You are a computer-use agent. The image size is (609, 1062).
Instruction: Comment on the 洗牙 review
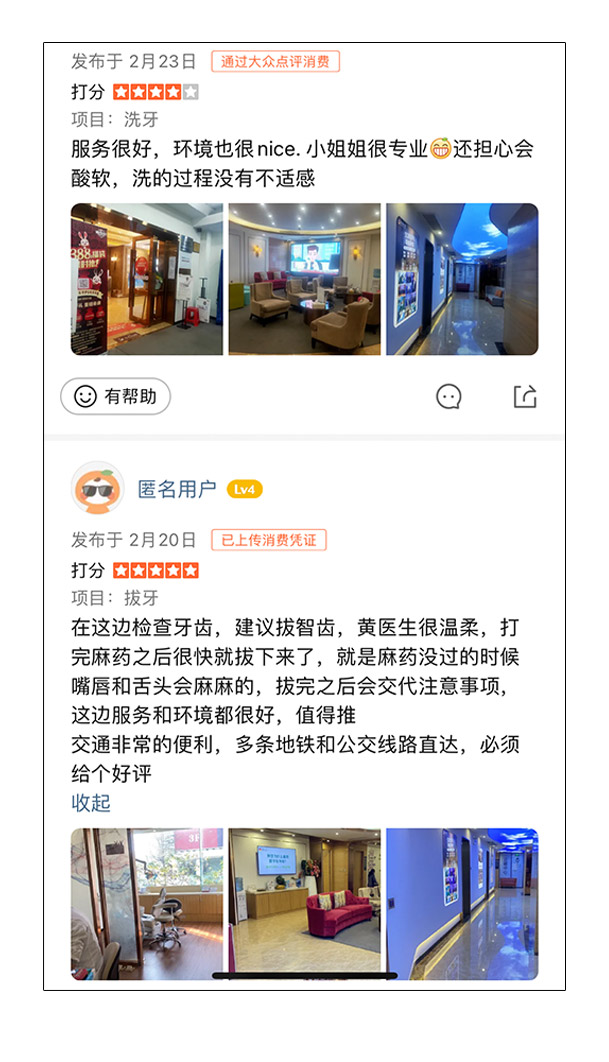click(x=449, y=397)
